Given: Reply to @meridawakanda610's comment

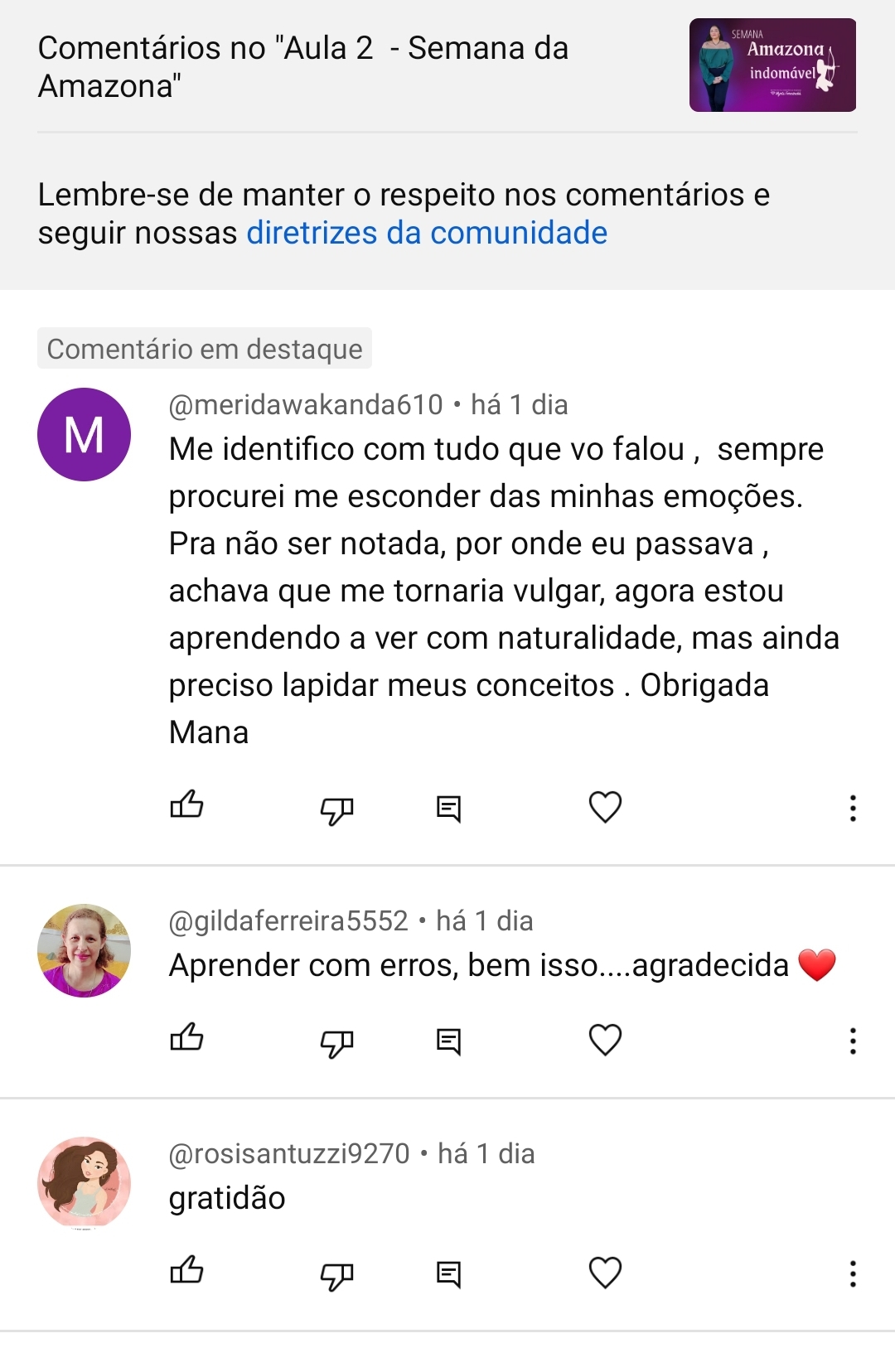Looking at the screenshot, I should tap(448, 808).
